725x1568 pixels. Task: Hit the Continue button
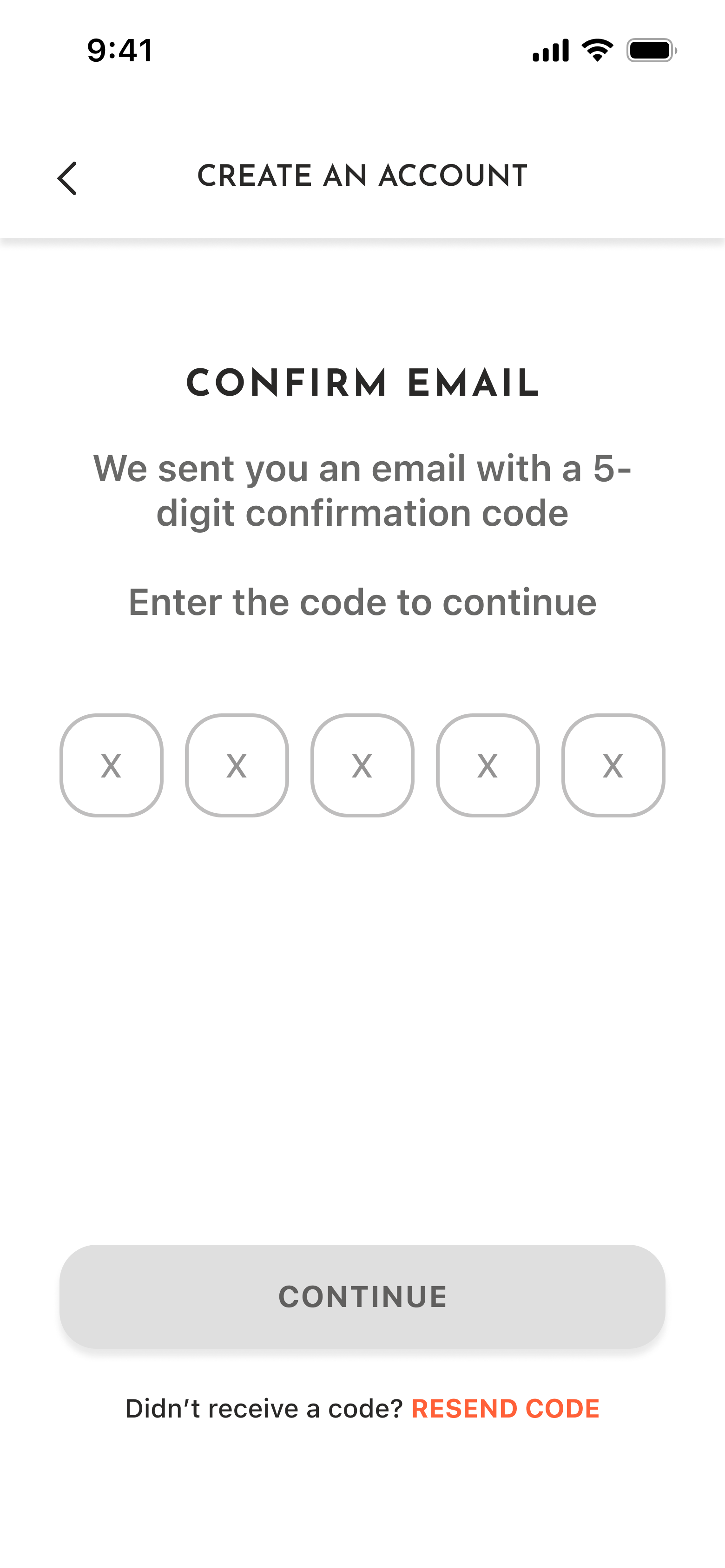click(x=362, y=1296)
